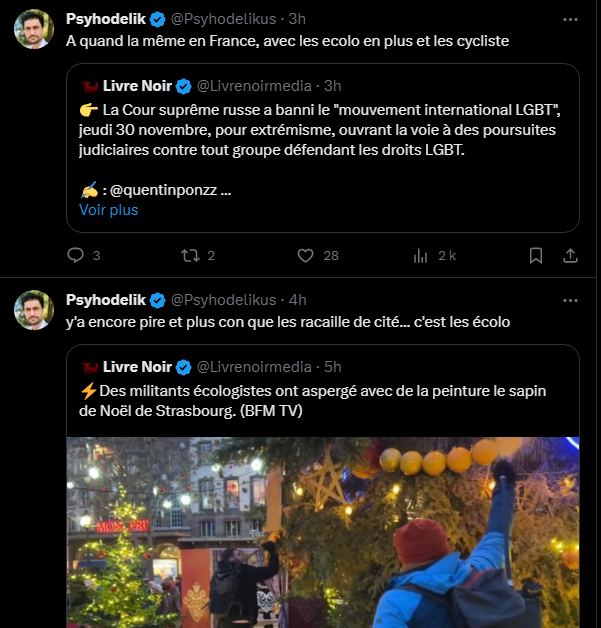Like the post with 28 likes
601x628 pixels.
(306, 255)
